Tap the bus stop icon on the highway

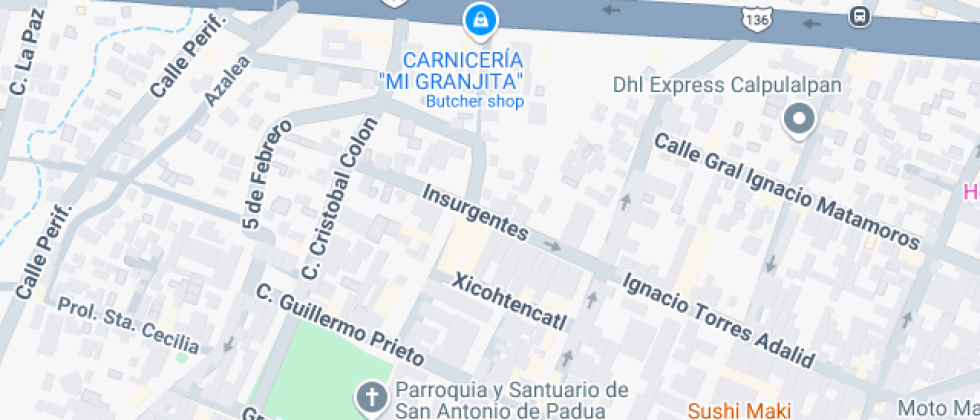[x=858, y=16]
